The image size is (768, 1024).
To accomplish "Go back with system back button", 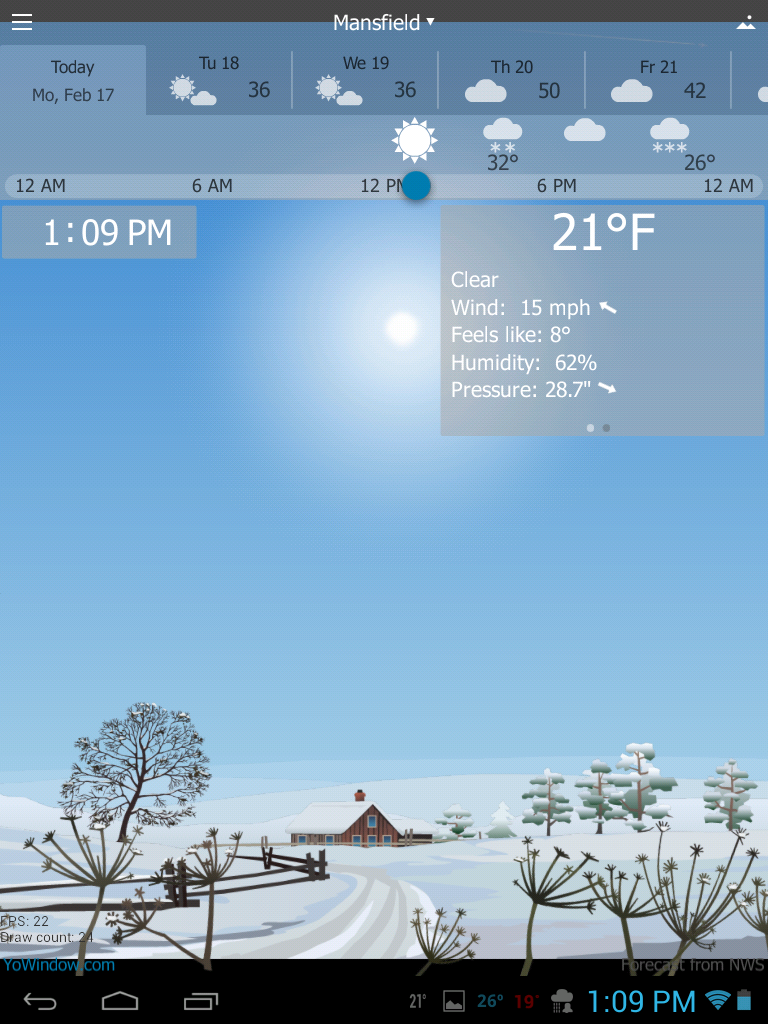I will [x=41, y=1000].
